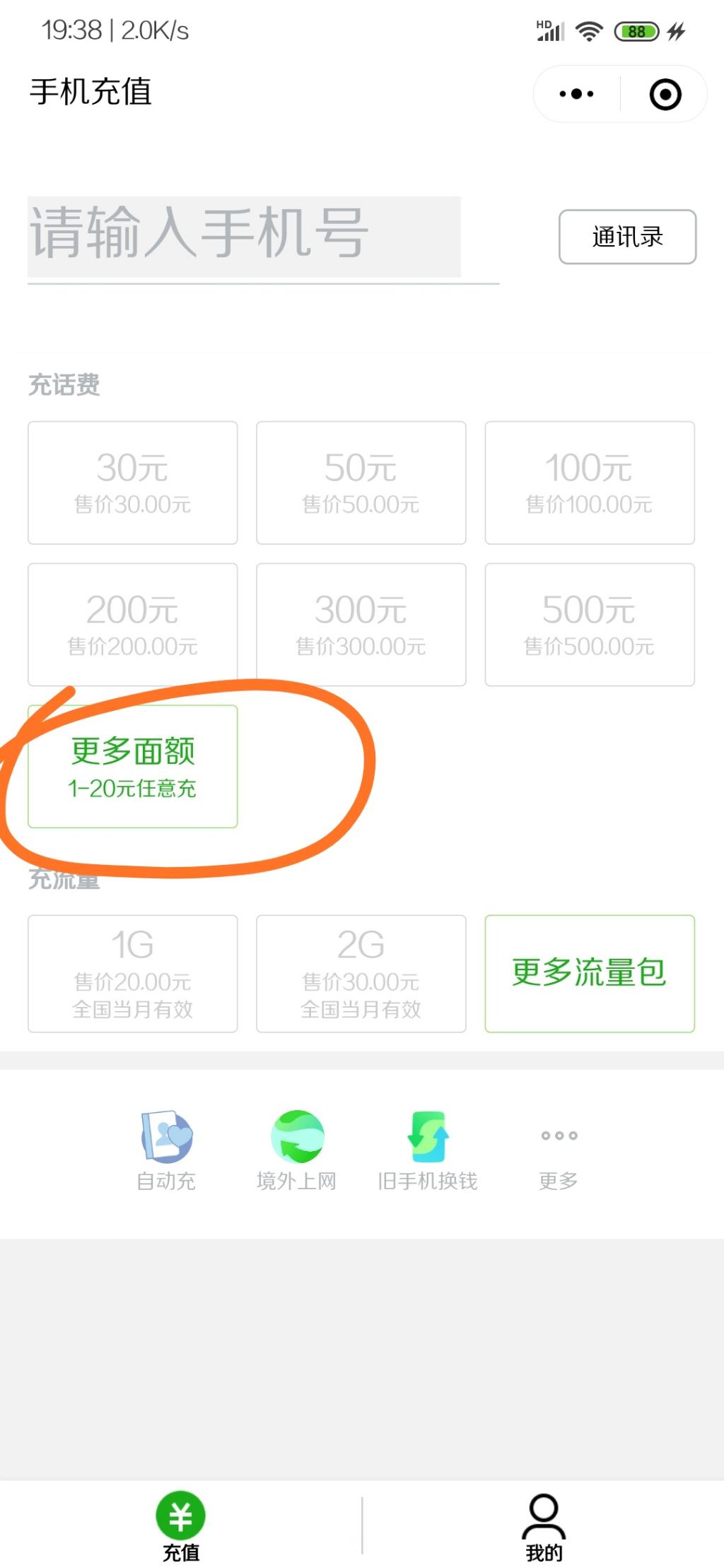The image size is (724, 1568).
Task: Open the 自动充 auto-recharge service
Action: pos(167,1150)
